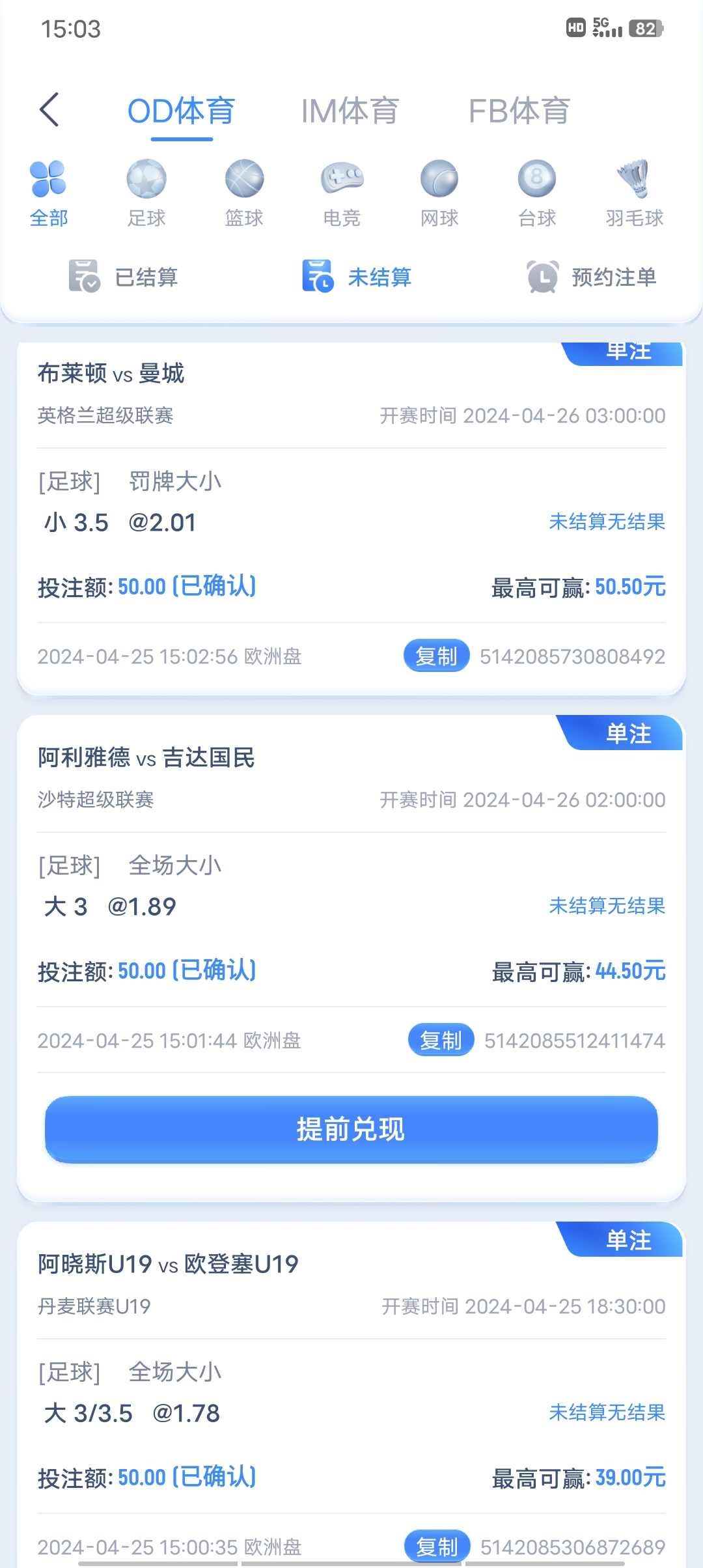This screenshot has width=703, height=1568.
Task: Copy order number of 布莱顿 vs 曼城 bet
Action: pos(436,656)
